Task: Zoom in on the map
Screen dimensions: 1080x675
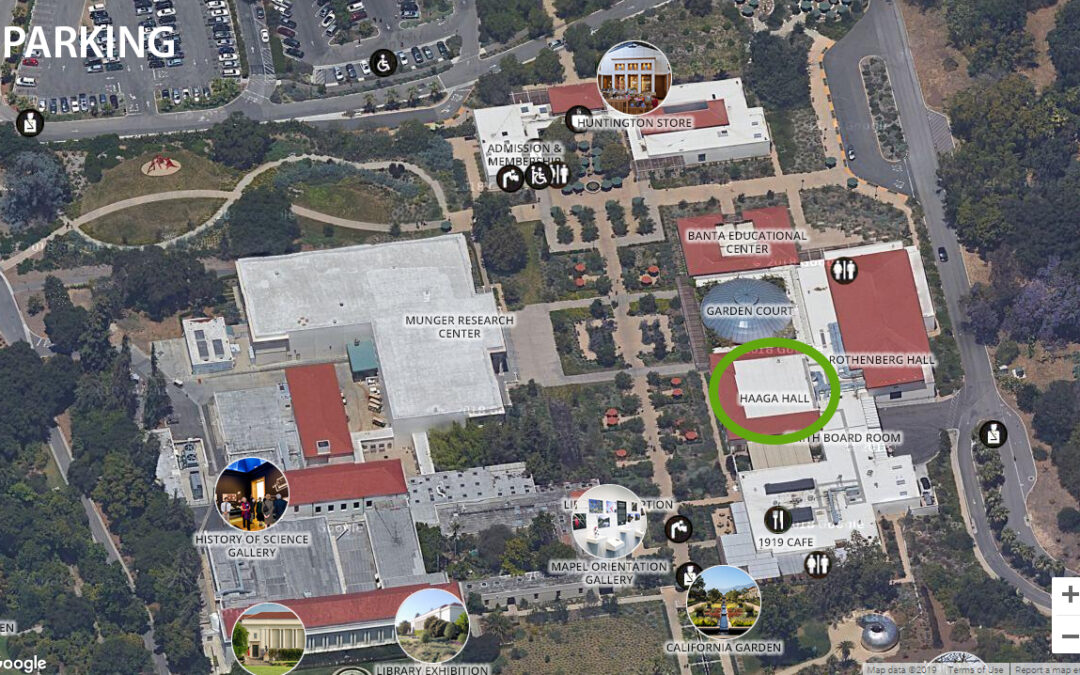Action: 1068,596
